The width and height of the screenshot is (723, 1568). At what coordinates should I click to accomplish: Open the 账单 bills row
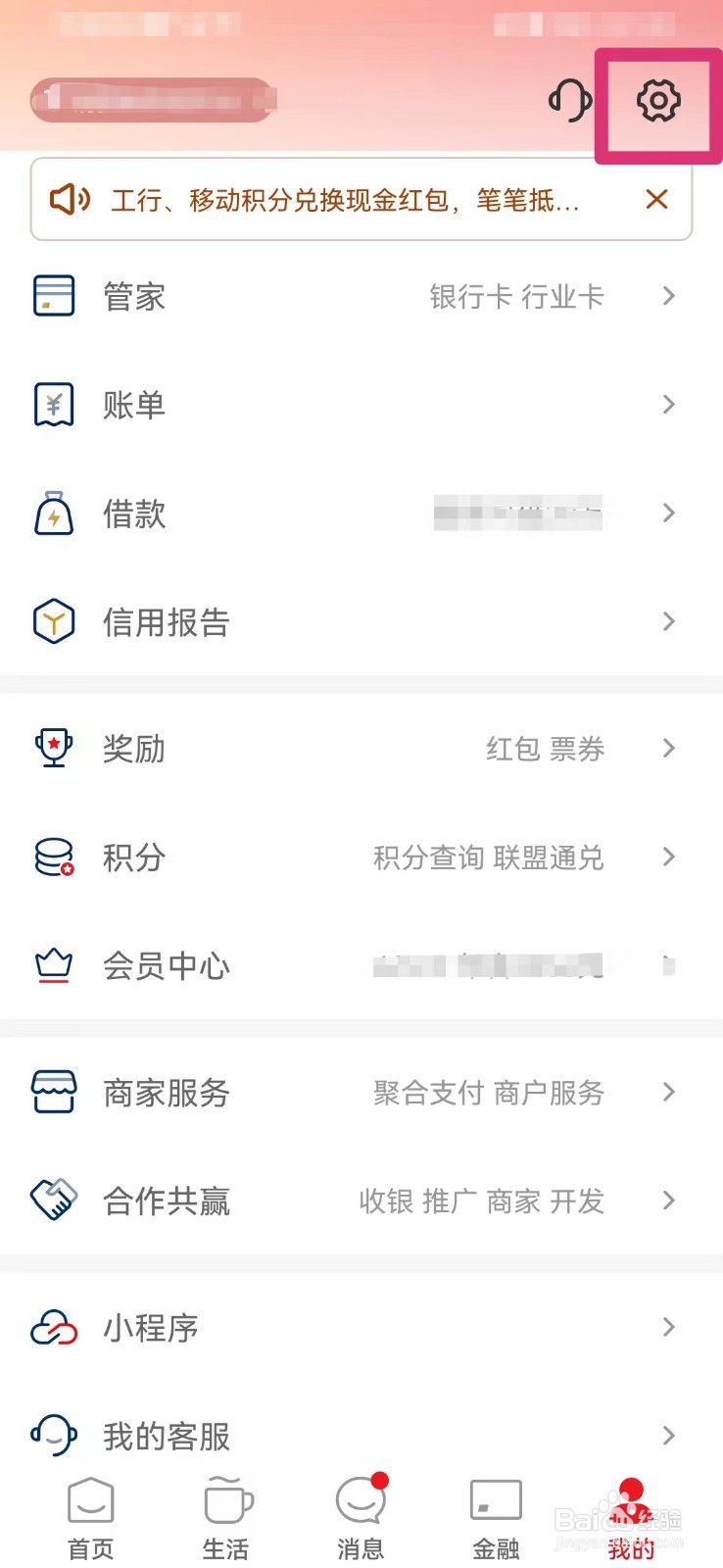tap(361, 405)
